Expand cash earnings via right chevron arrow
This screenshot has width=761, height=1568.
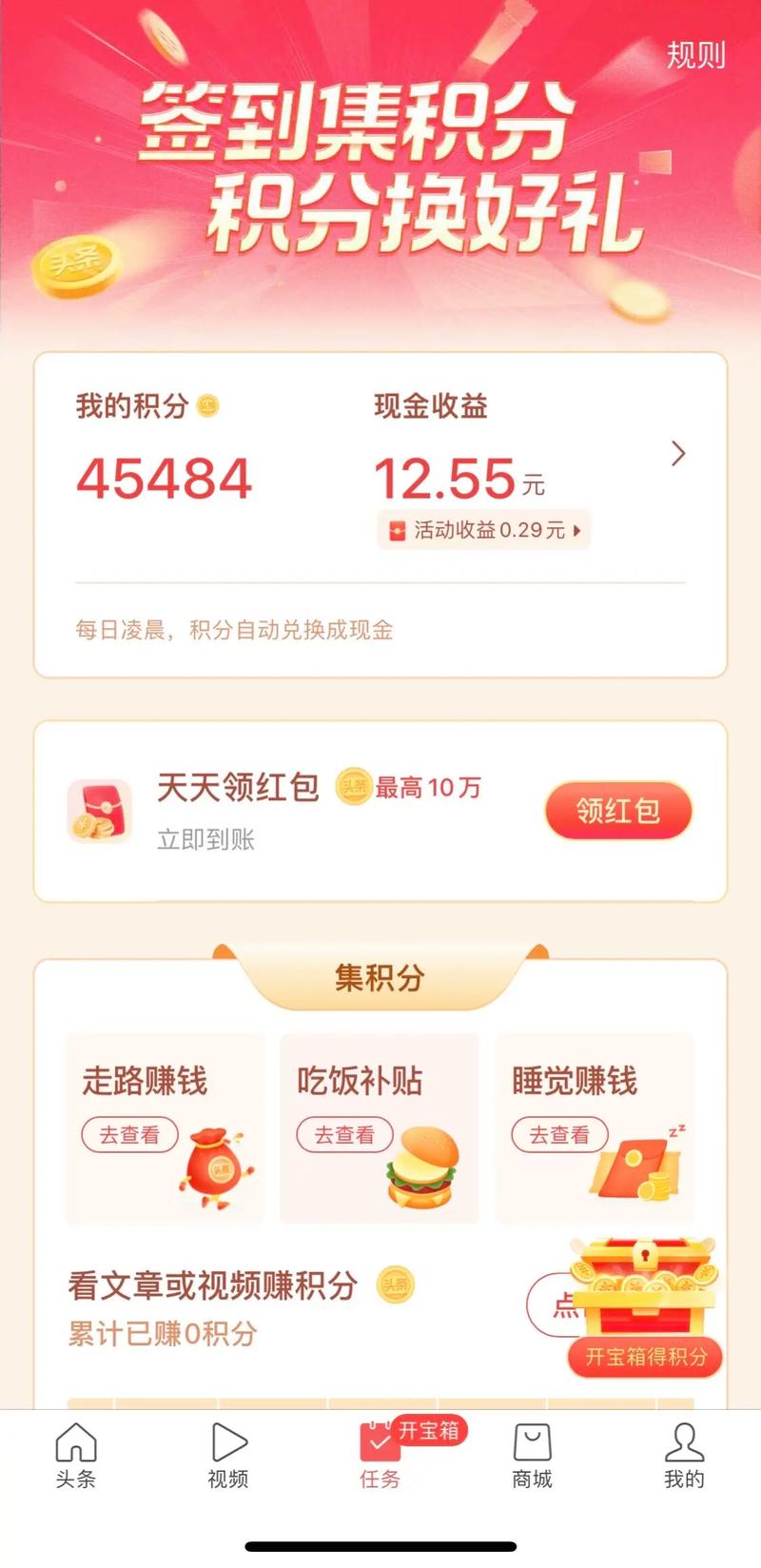678,453
